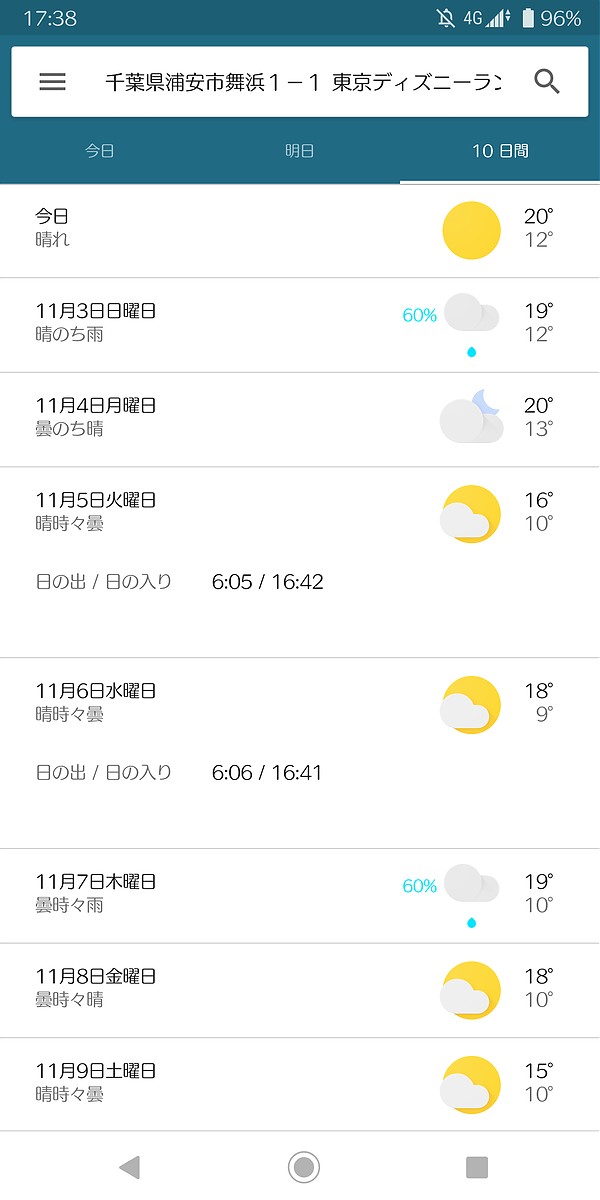Expand the 今日 晴れ forecast row

(300, 231)
